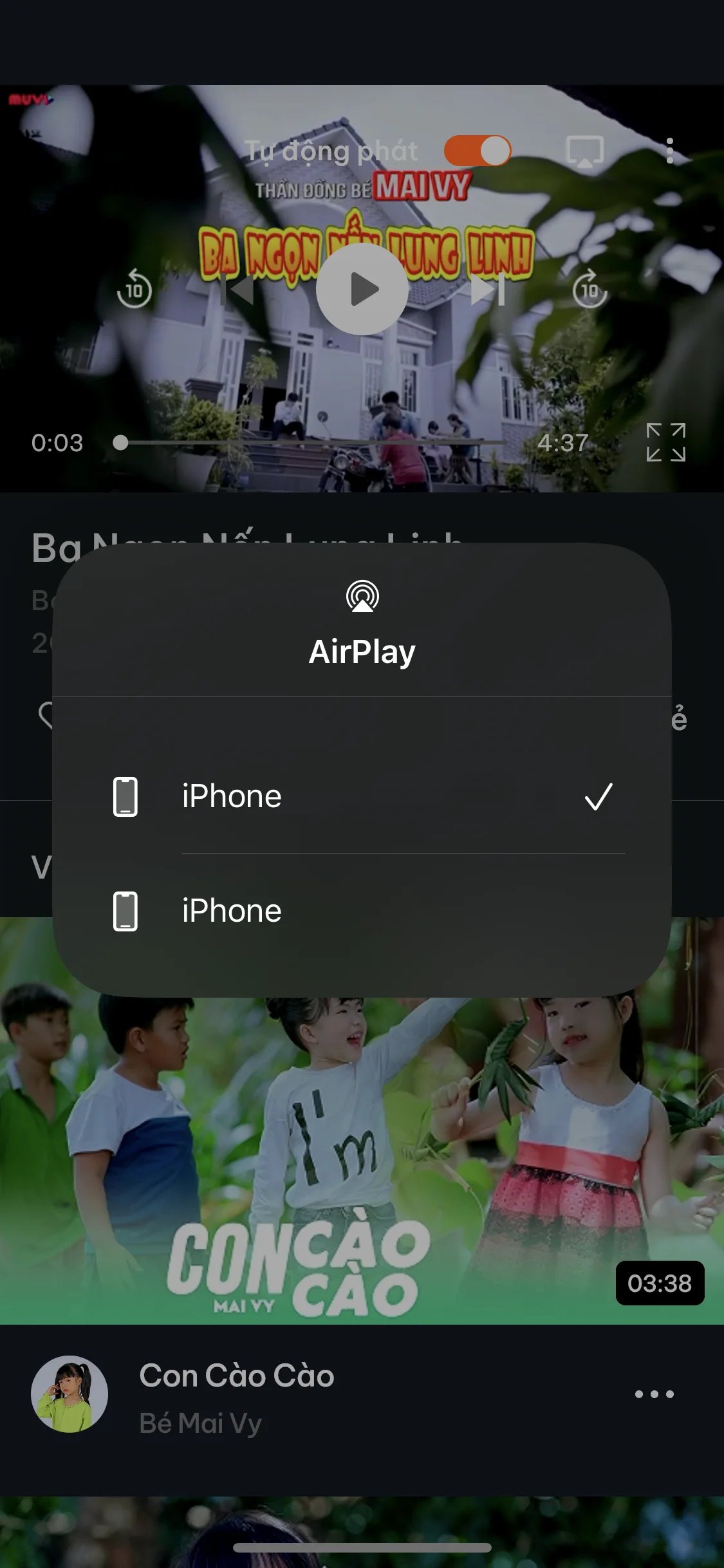
Task: Choose the unchecked iPhone for AirPlay
Action: (362, 911)
